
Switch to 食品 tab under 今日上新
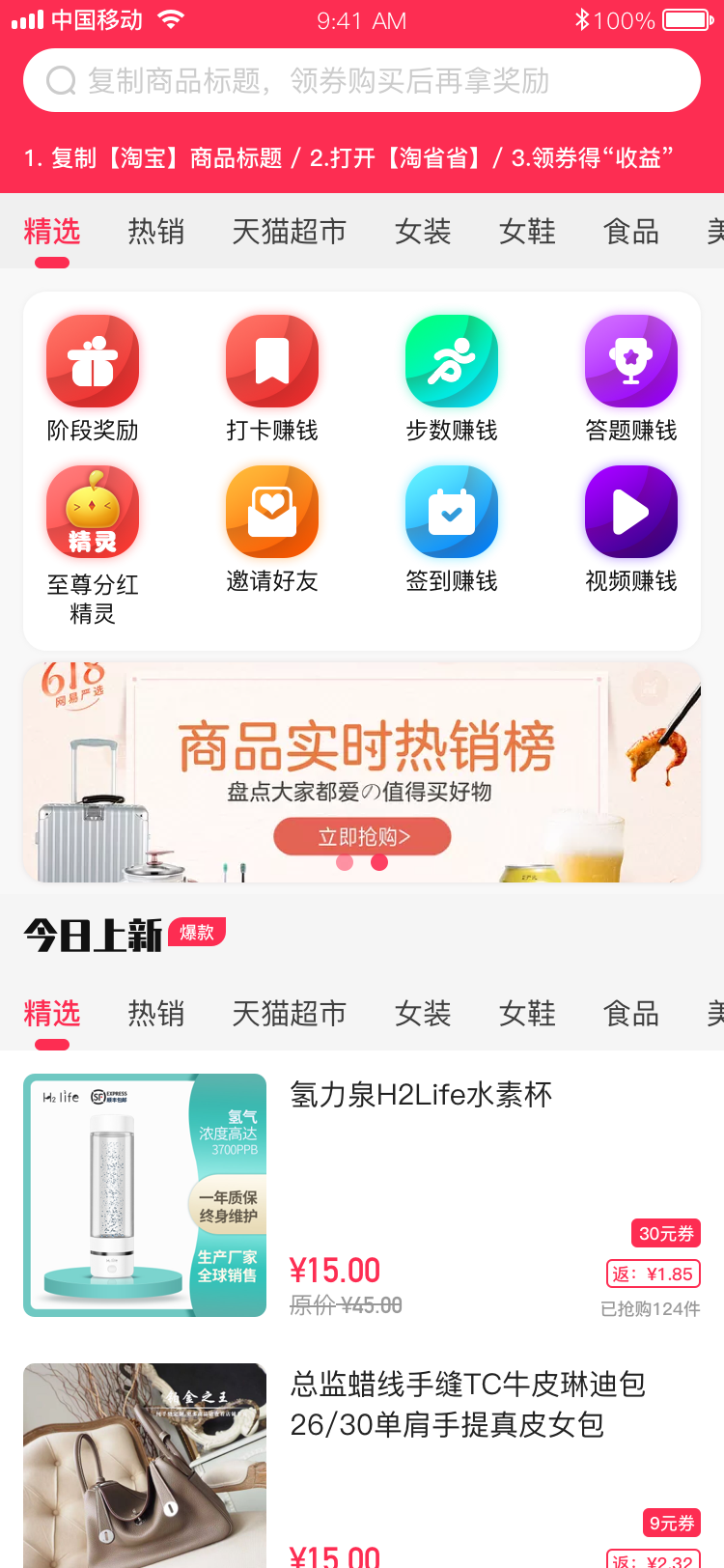point(630,1014)
